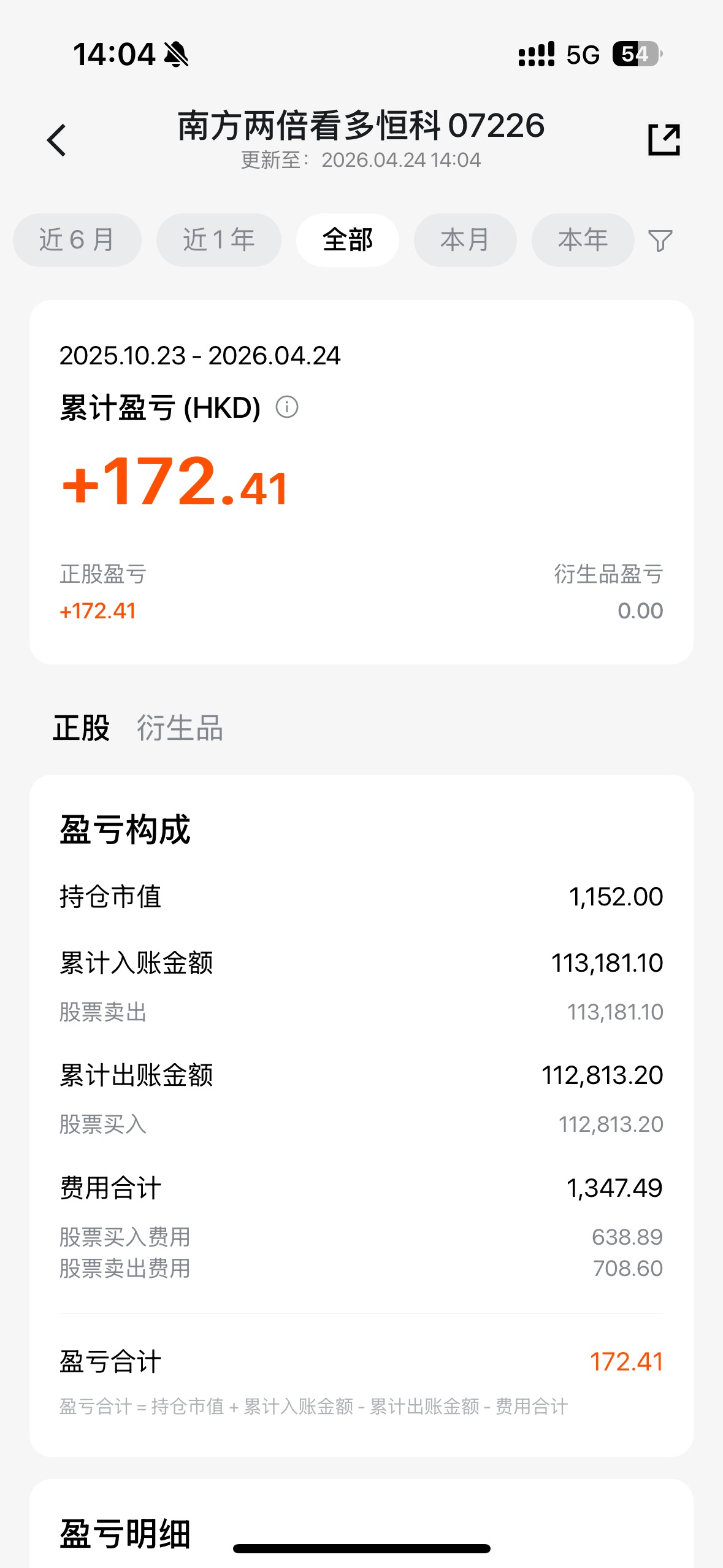This screenshot has height=1568, width=723.
Task: Select the 近6月 time range chip
Action: [x=77, y=240]
